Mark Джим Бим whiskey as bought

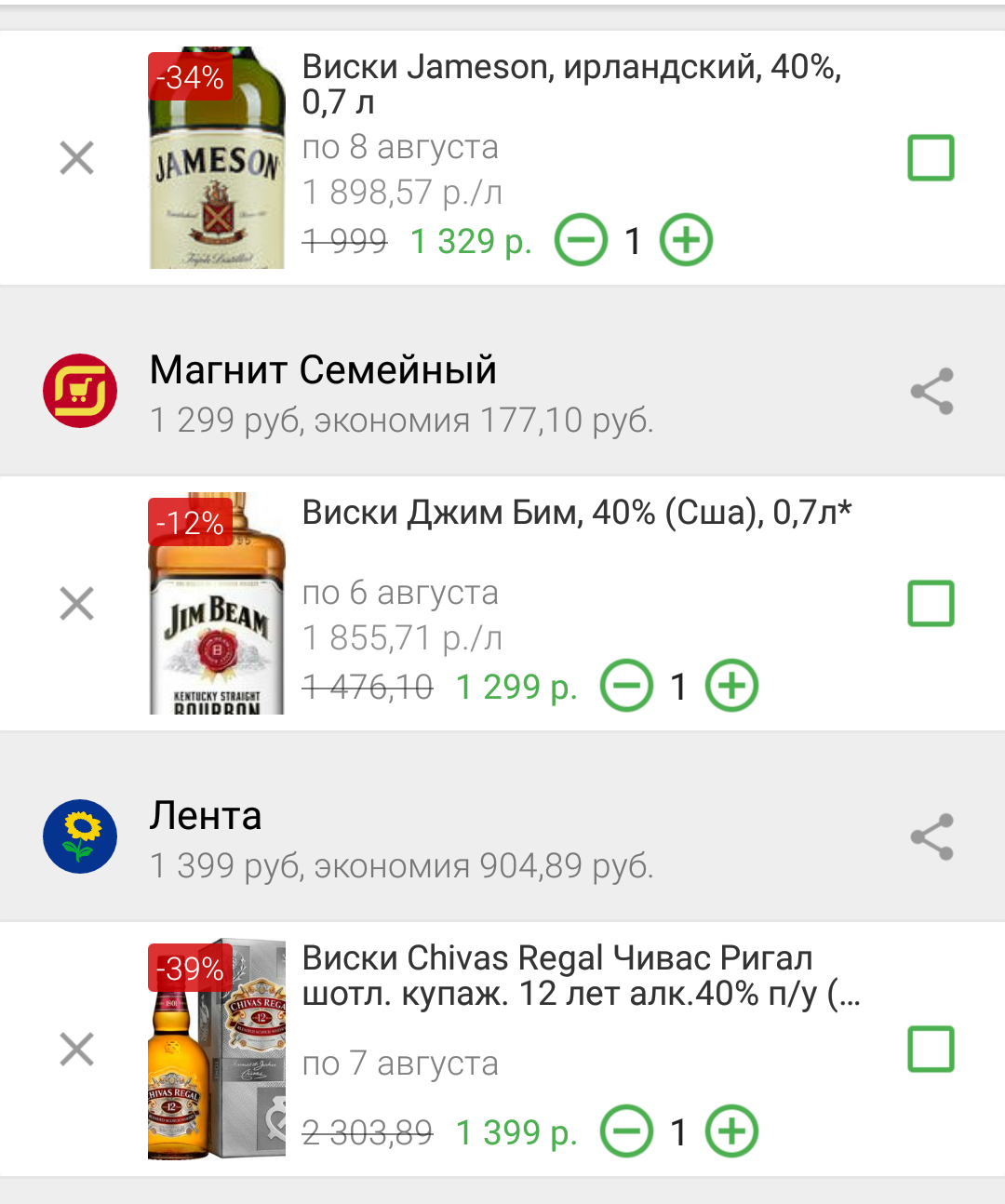click(931, 604)
